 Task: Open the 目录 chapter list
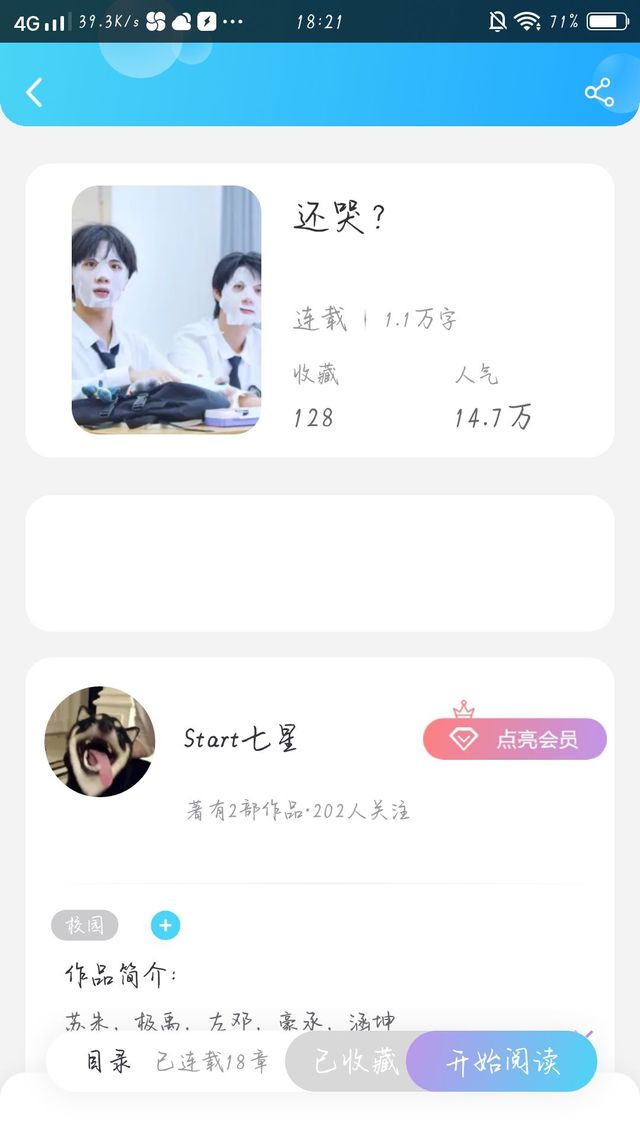point(108,1061)
